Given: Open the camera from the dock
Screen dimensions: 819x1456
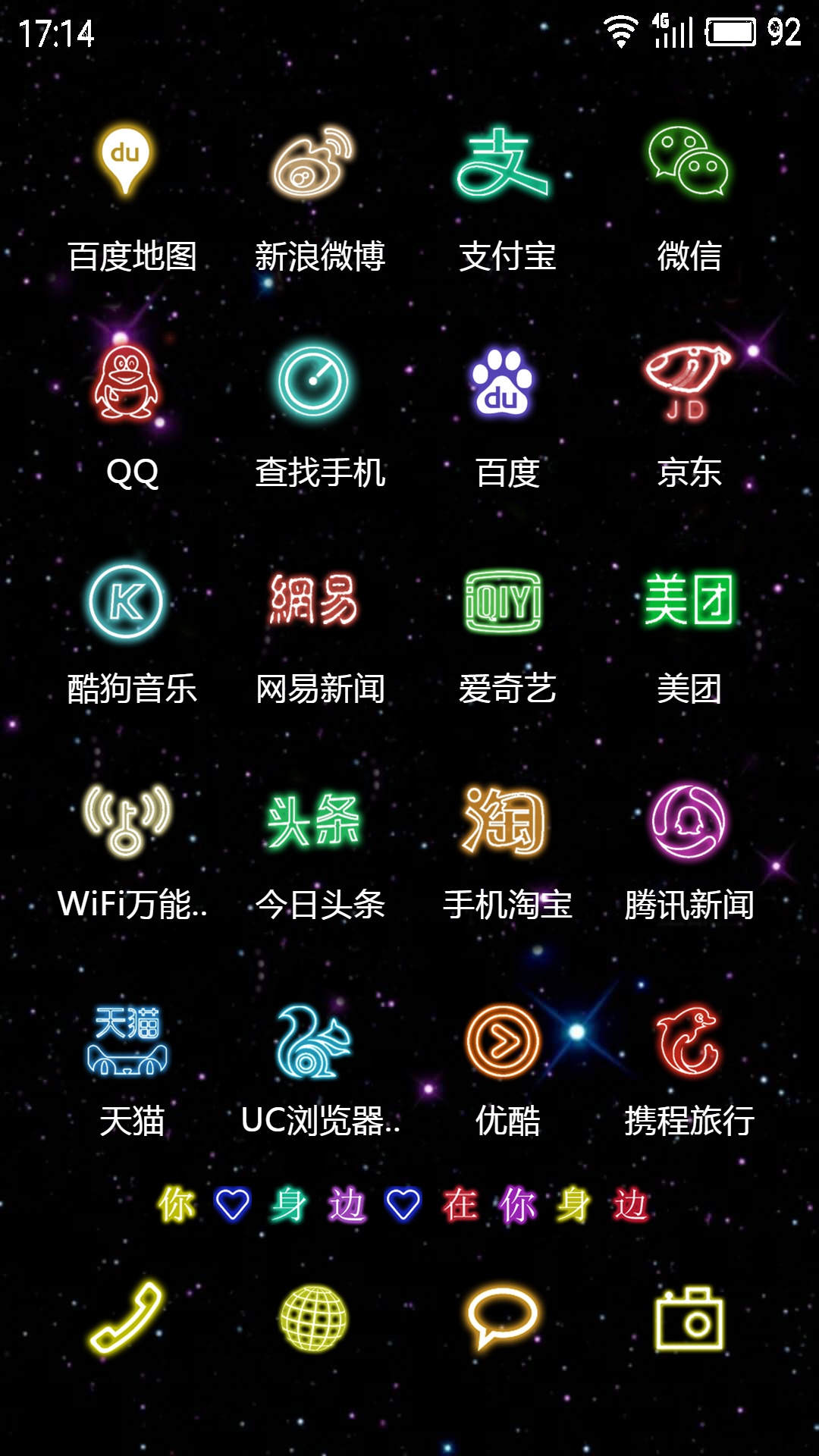Looking at the screenshot, I should (689, 1318).
